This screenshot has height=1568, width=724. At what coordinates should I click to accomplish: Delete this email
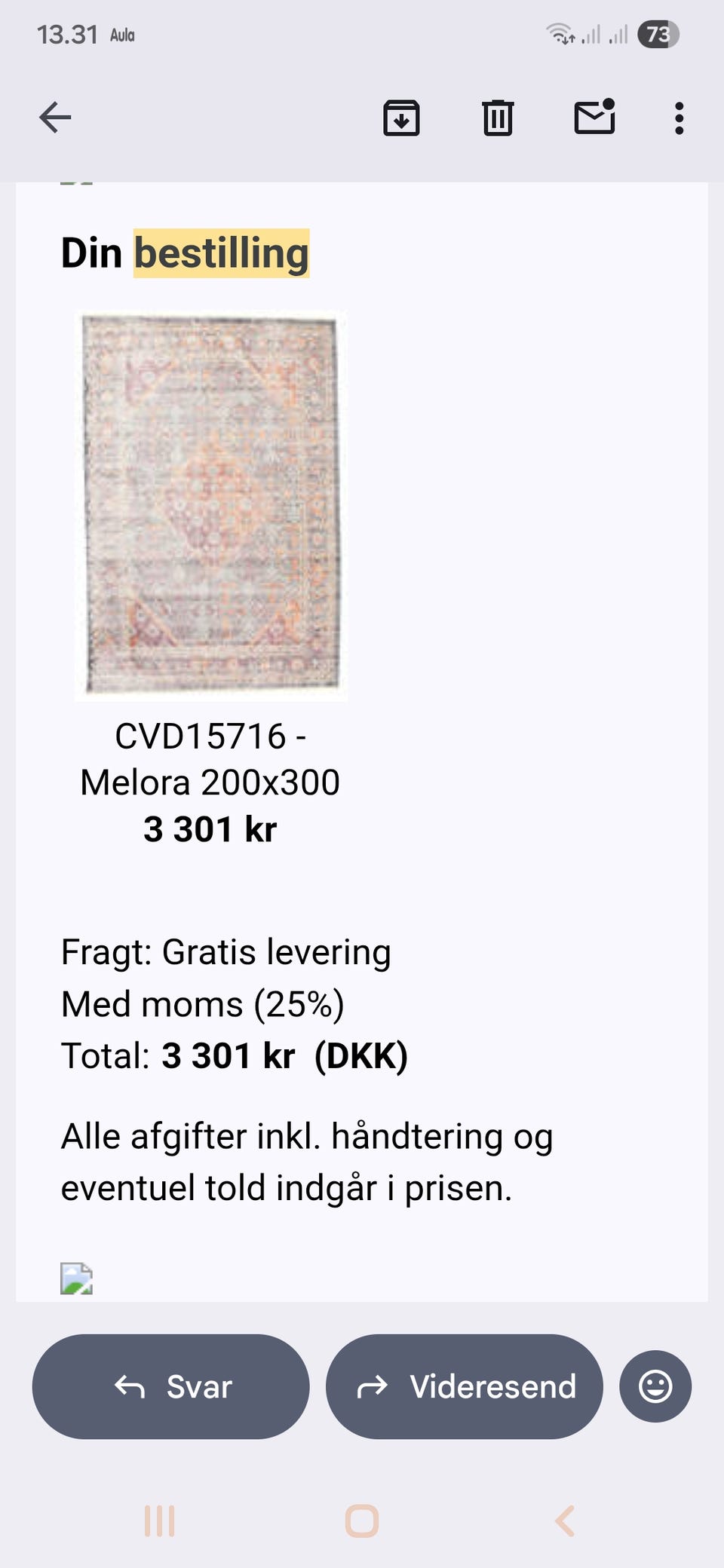(x=498, y=118)
